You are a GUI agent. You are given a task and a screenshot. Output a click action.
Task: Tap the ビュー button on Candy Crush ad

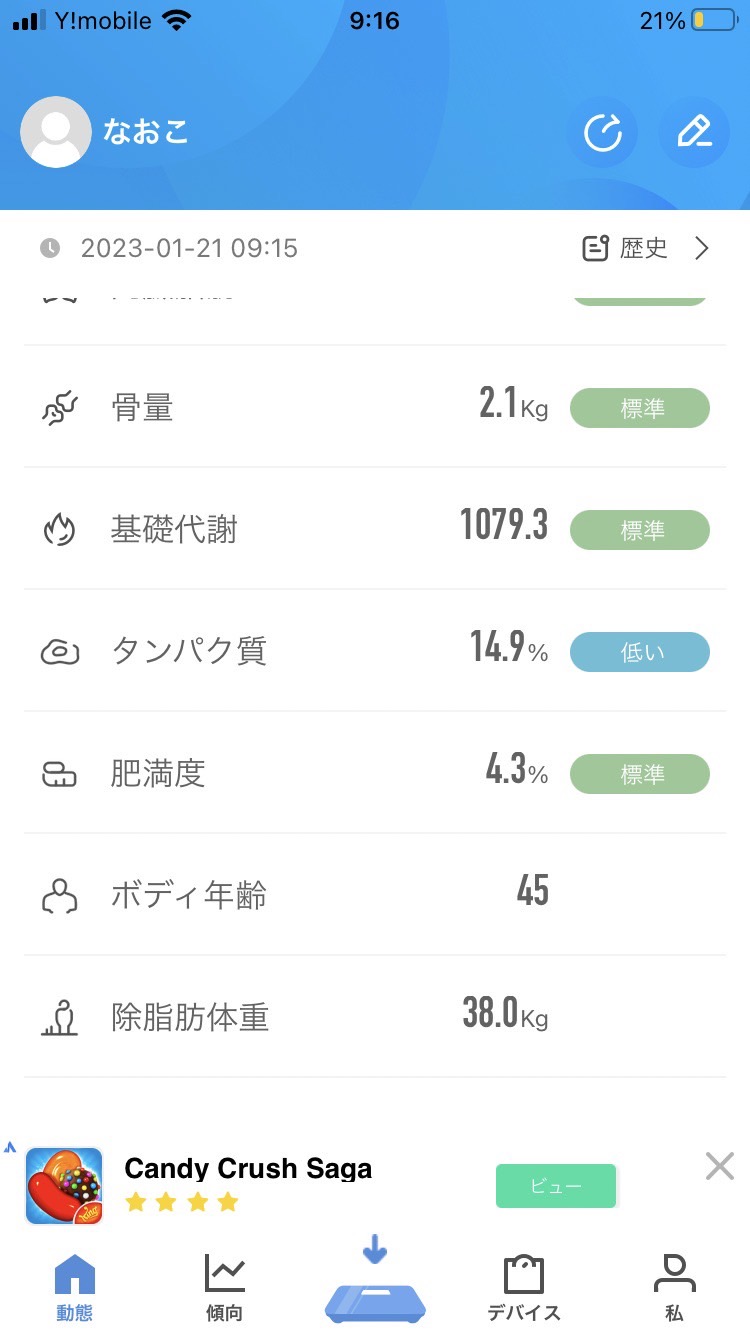coord(556,1186)
